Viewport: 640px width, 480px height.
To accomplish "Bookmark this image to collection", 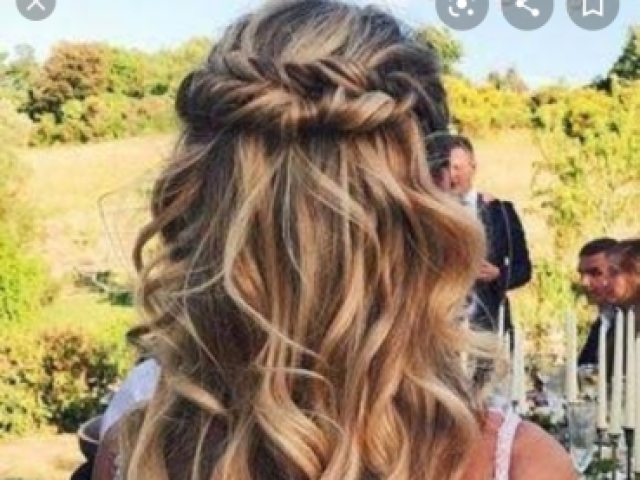I will 592,6.
